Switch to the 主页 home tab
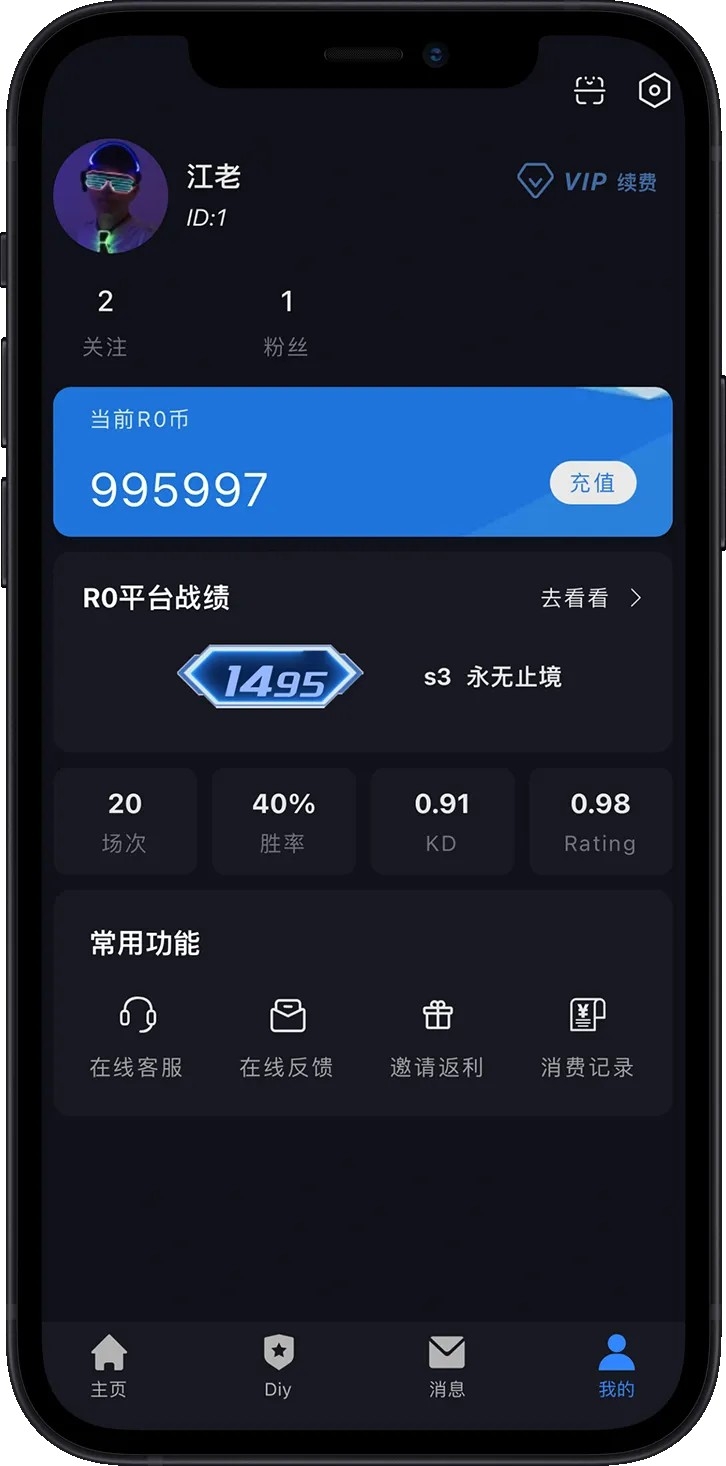 point(109,1366)
